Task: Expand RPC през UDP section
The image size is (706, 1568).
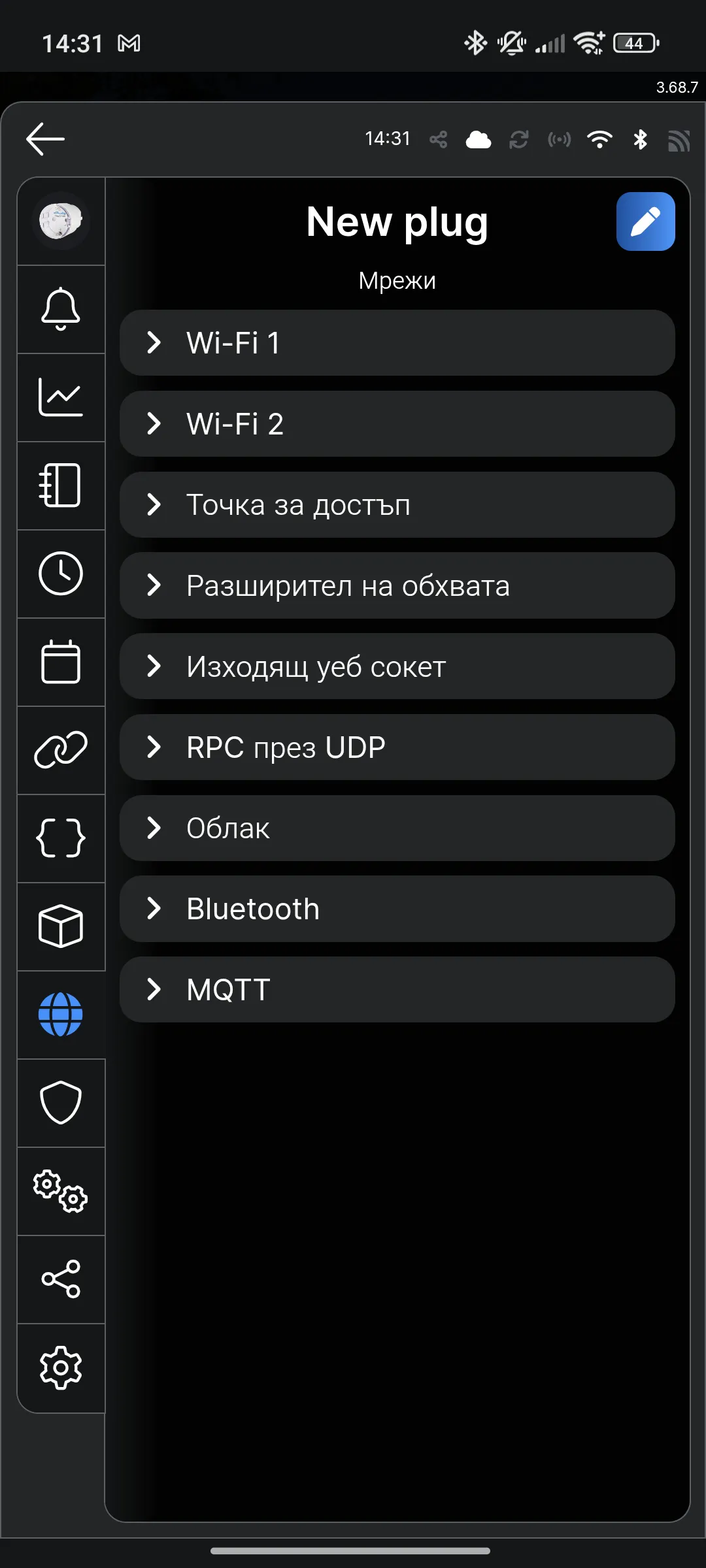Action: pos(397,747)
